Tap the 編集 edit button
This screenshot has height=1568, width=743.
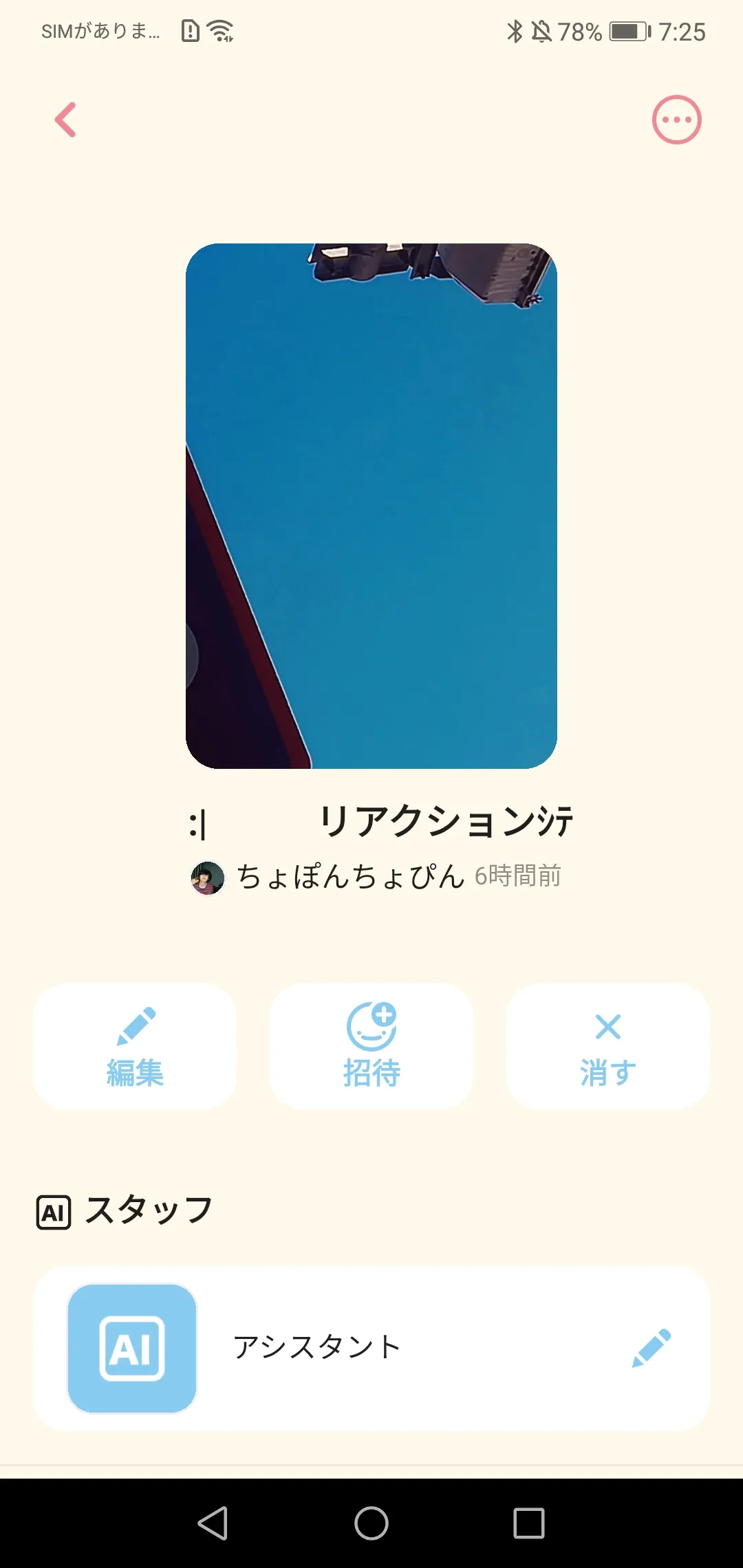(135, 1045)
